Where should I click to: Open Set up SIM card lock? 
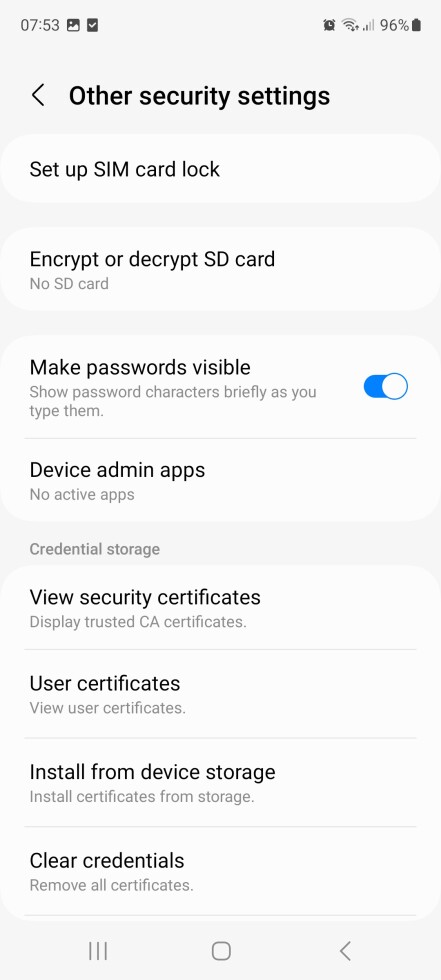point(220,169)
